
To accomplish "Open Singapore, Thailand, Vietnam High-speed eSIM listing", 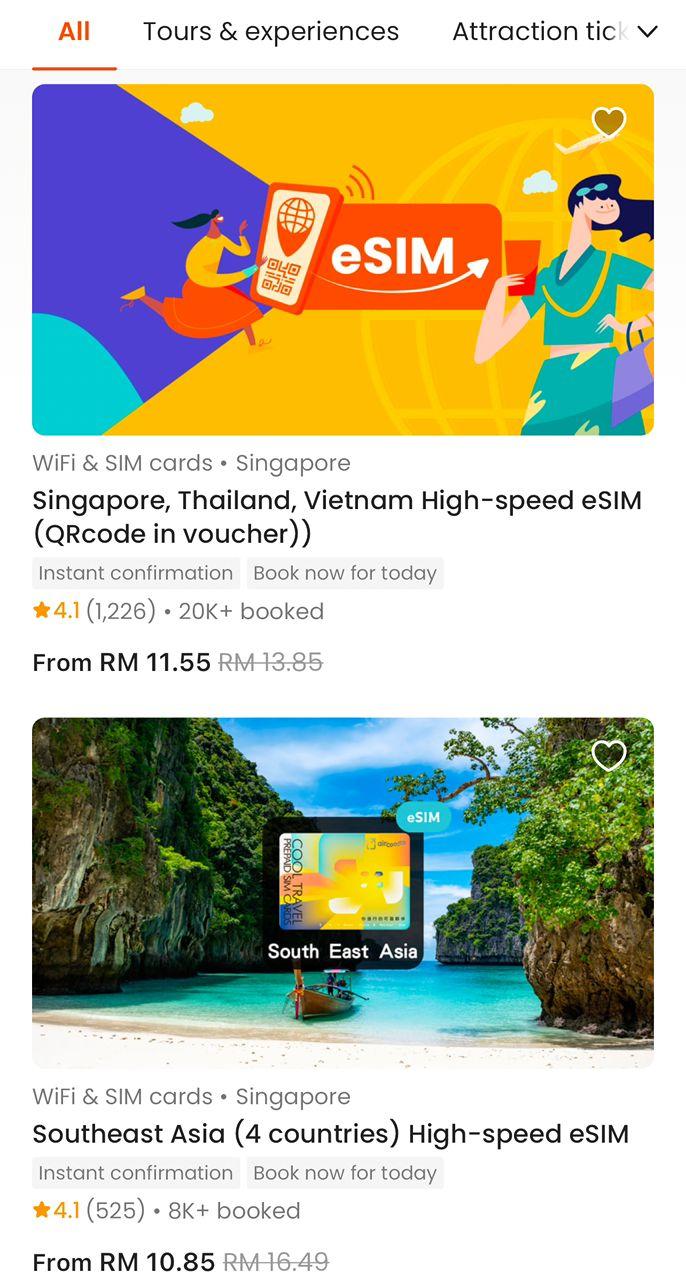I will [336, 516].
